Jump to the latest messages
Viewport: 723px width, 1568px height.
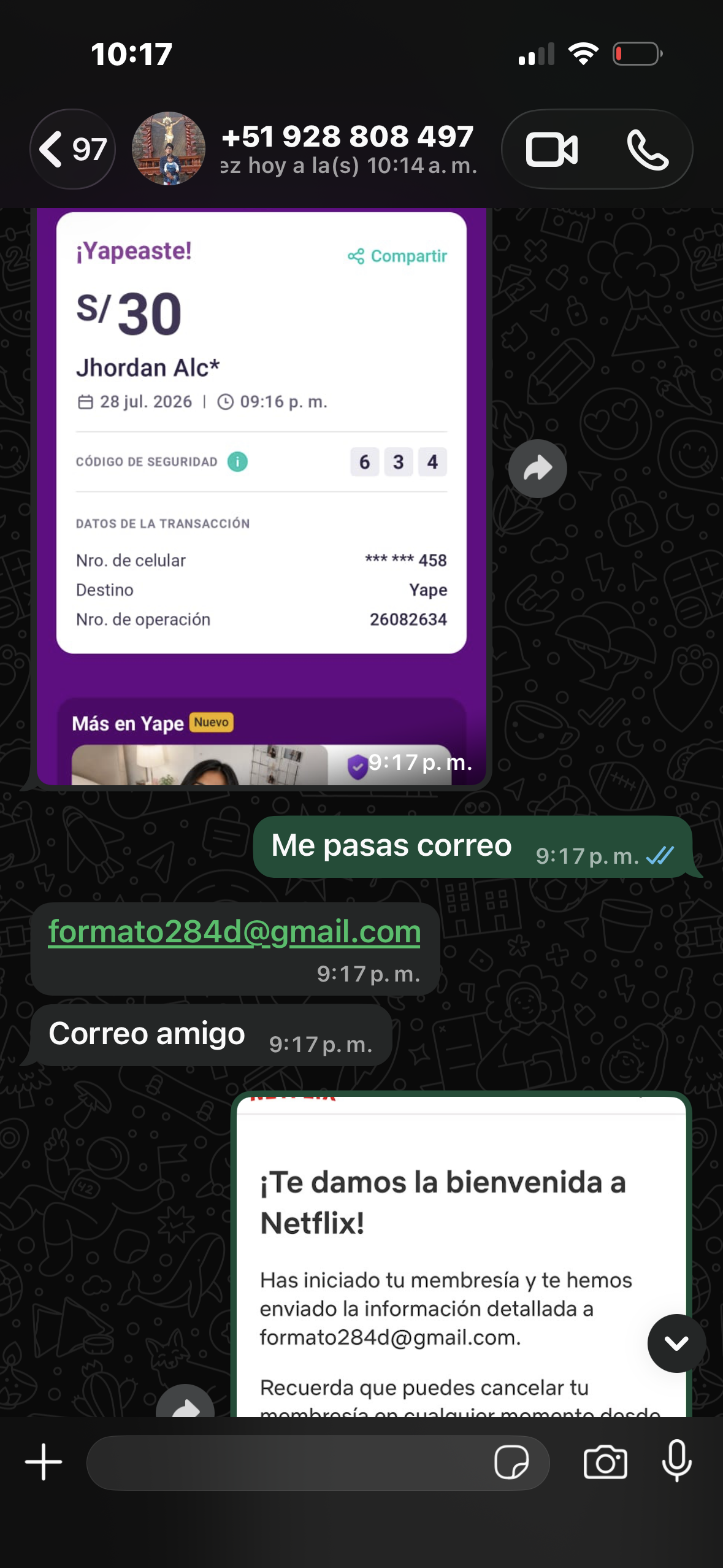tap(676, 1343)
